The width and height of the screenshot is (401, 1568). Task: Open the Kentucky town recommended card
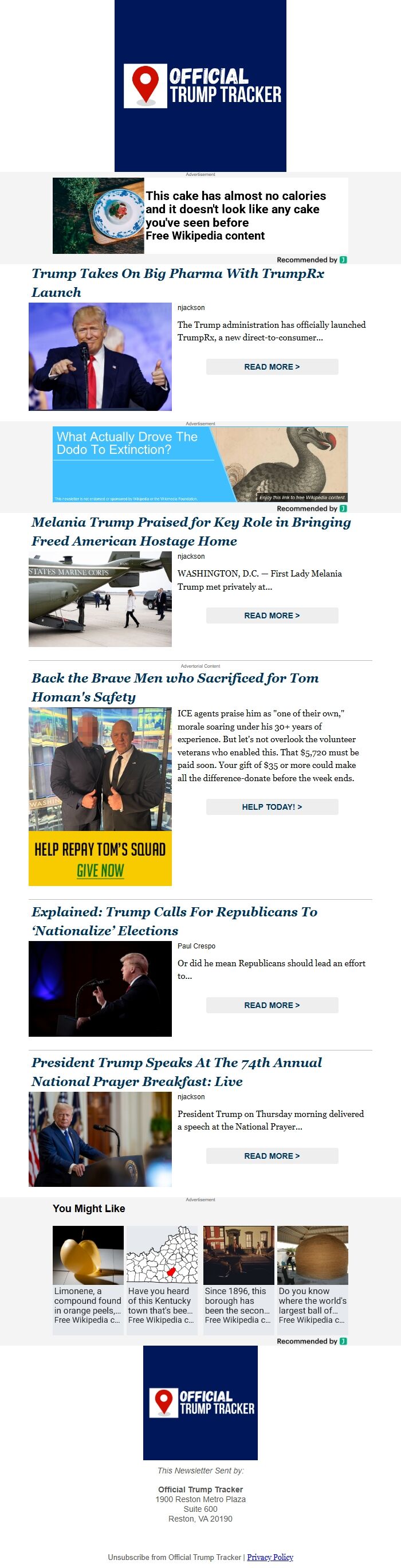coord(161,1279)
